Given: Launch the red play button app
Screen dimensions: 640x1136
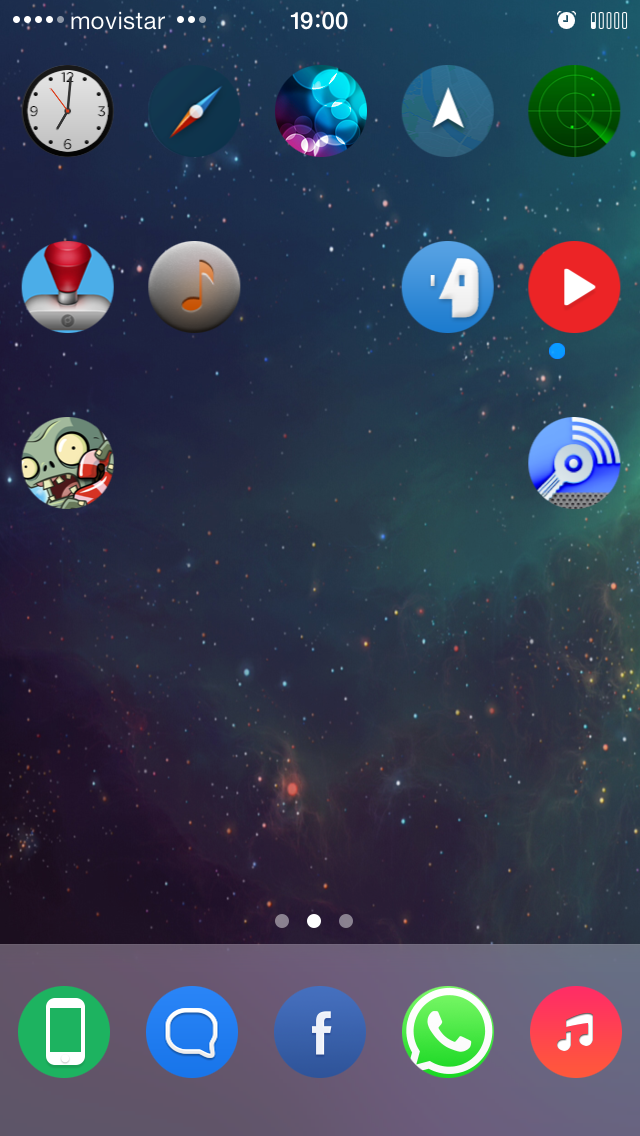Looking at the screenshot, I should click(x=574, y=287).
